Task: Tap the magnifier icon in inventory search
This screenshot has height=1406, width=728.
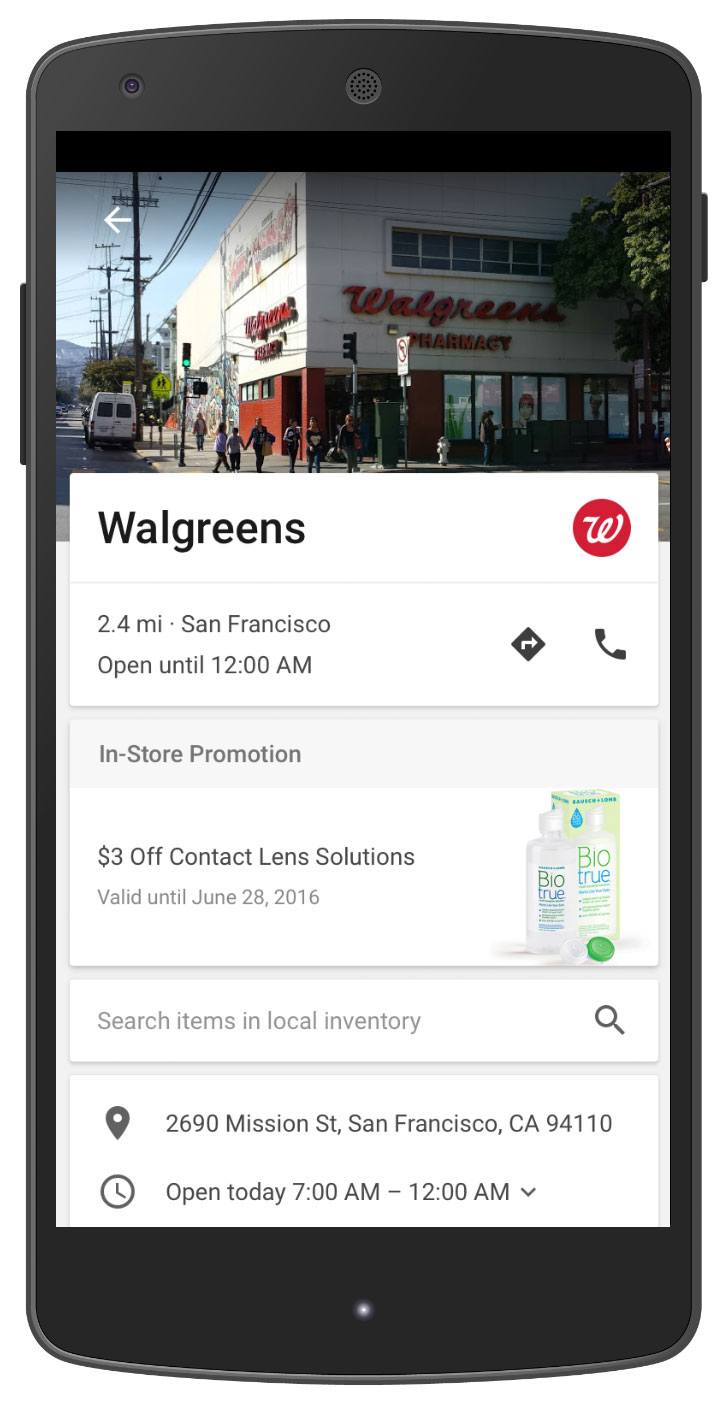Action: pyautogui.click(x=610, y=1020)
